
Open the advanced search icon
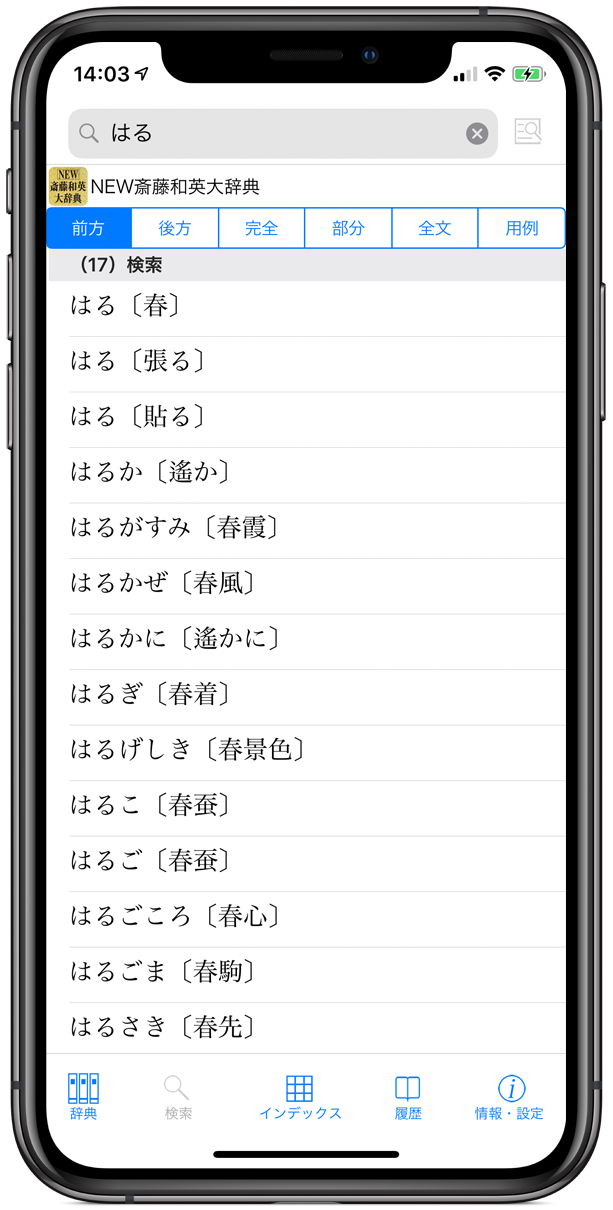527,132
